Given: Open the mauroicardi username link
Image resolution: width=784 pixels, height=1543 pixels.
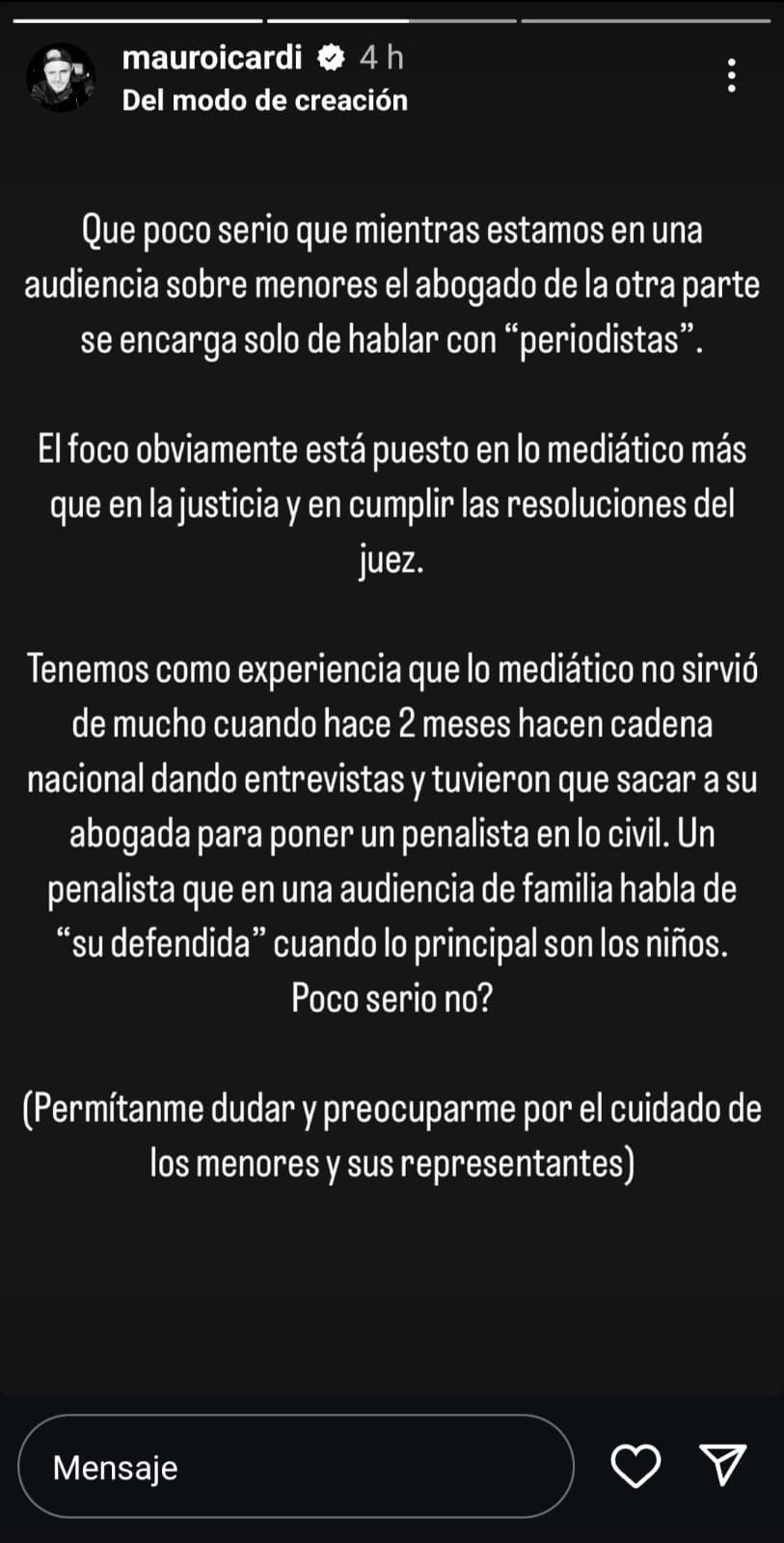Looking at the screenshot, I should click(x=212, y=58).
